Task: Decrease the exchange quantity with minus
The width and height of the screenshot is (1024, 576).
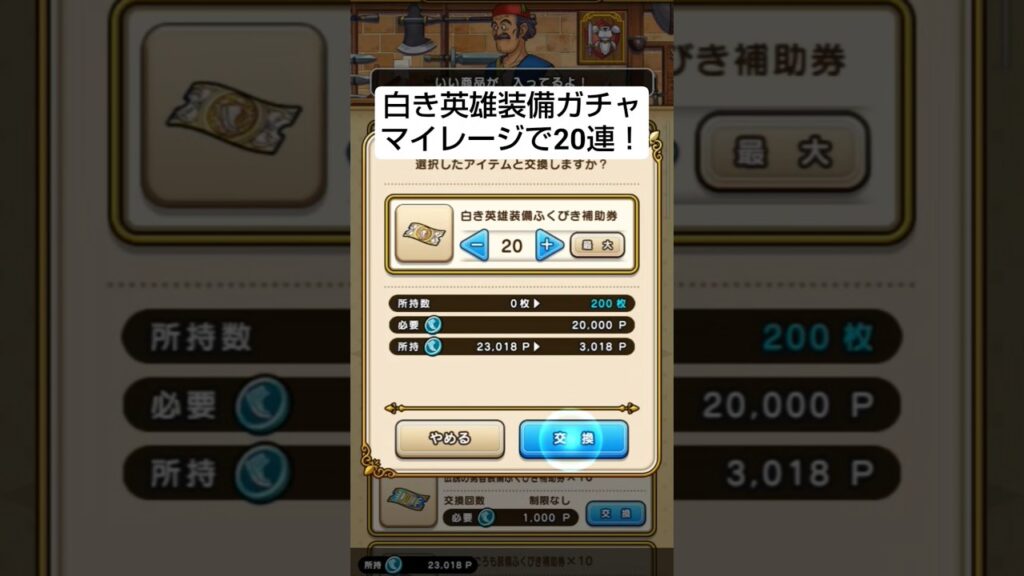Action: click(x=475, y=245)
